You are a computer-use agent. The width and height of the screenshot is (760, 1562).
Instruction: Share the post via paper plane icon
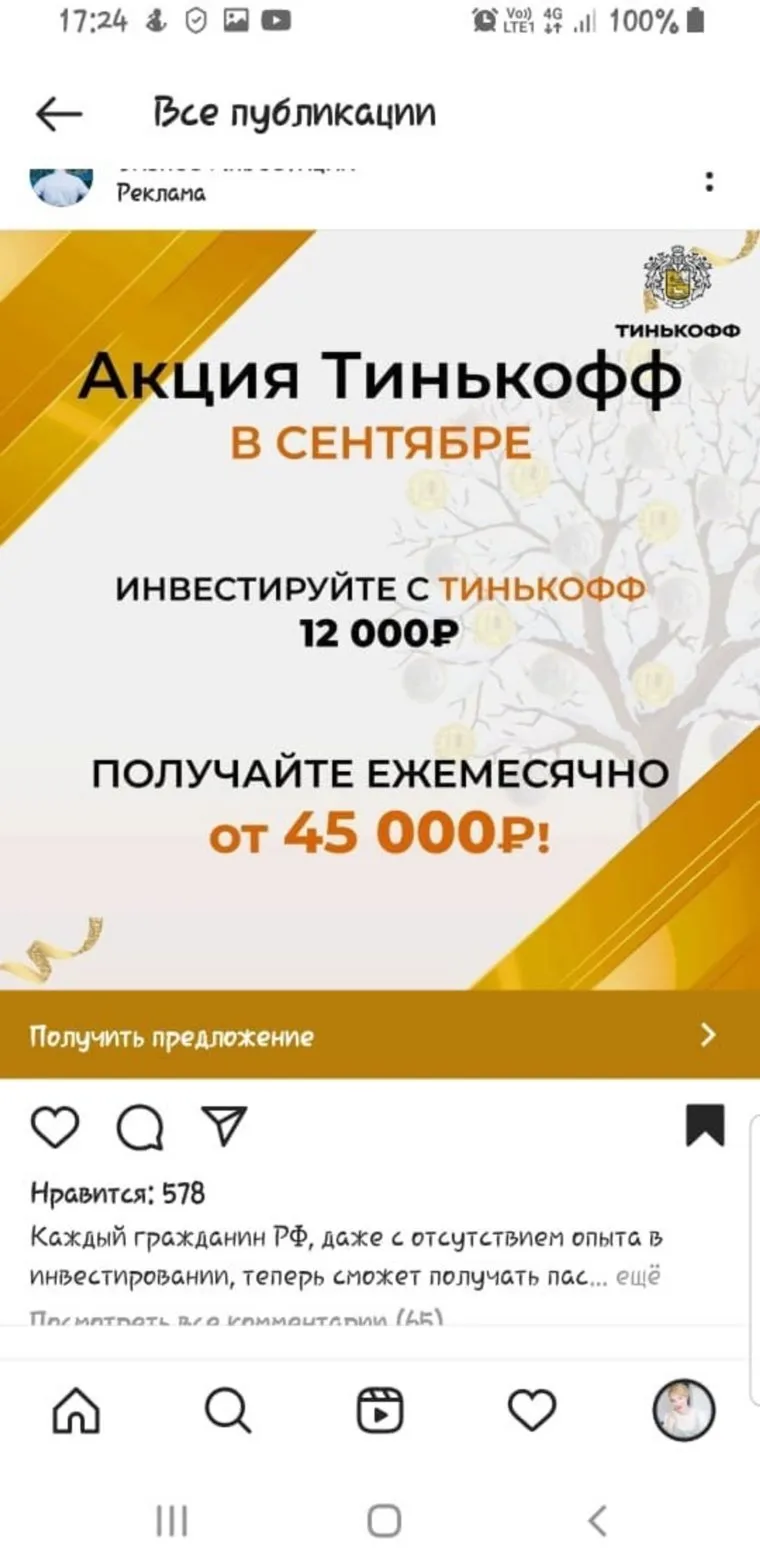tap(224, 1127)
